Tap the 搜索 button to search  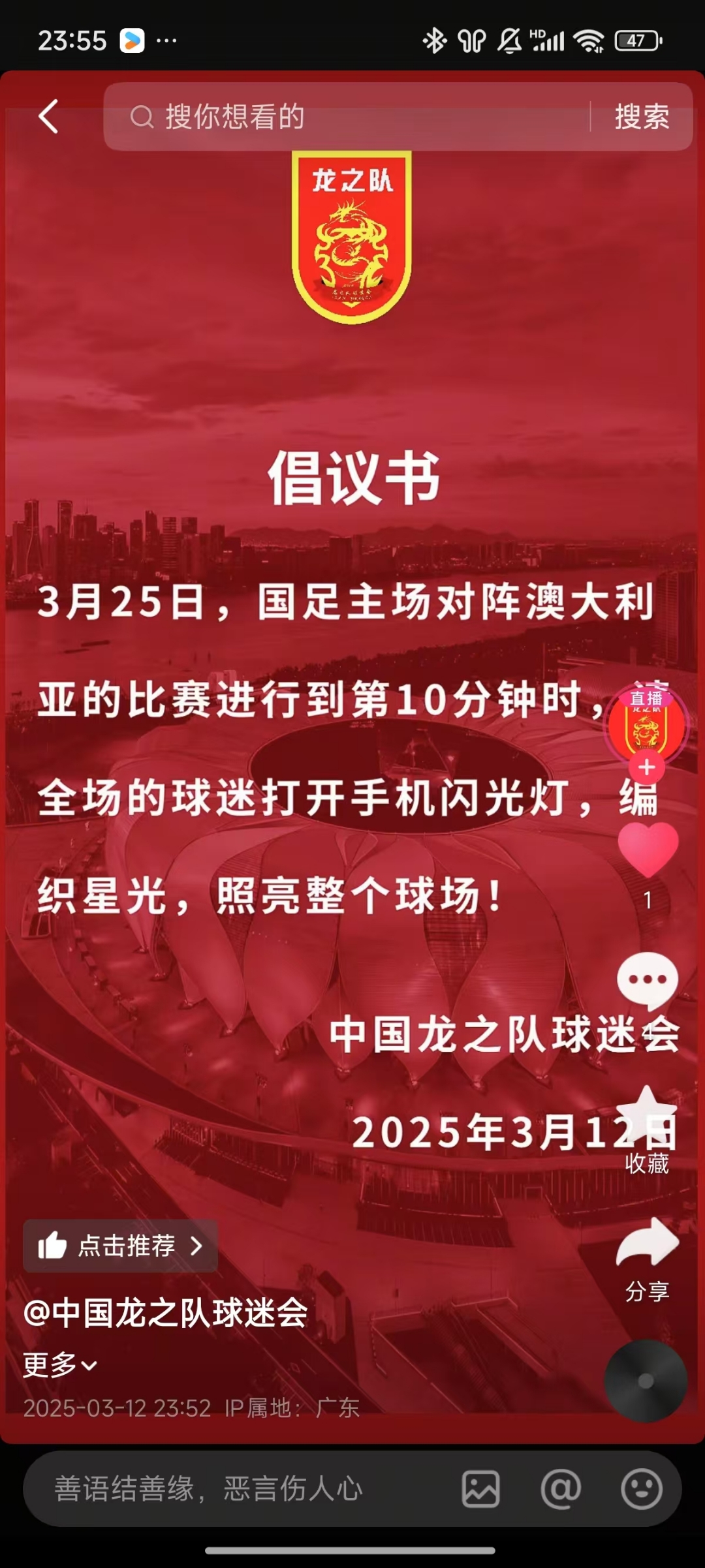tap(640, 116)
